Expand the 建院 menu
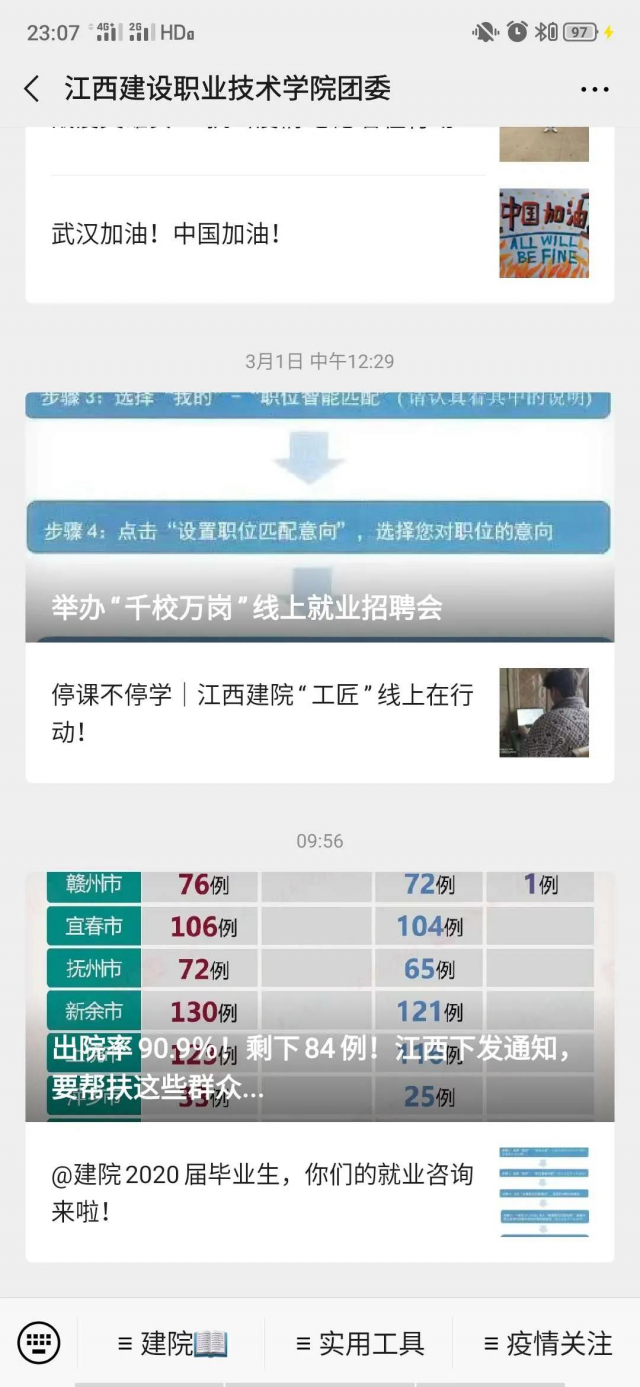The image size is (640, 1387). [x=172, y=1344]
